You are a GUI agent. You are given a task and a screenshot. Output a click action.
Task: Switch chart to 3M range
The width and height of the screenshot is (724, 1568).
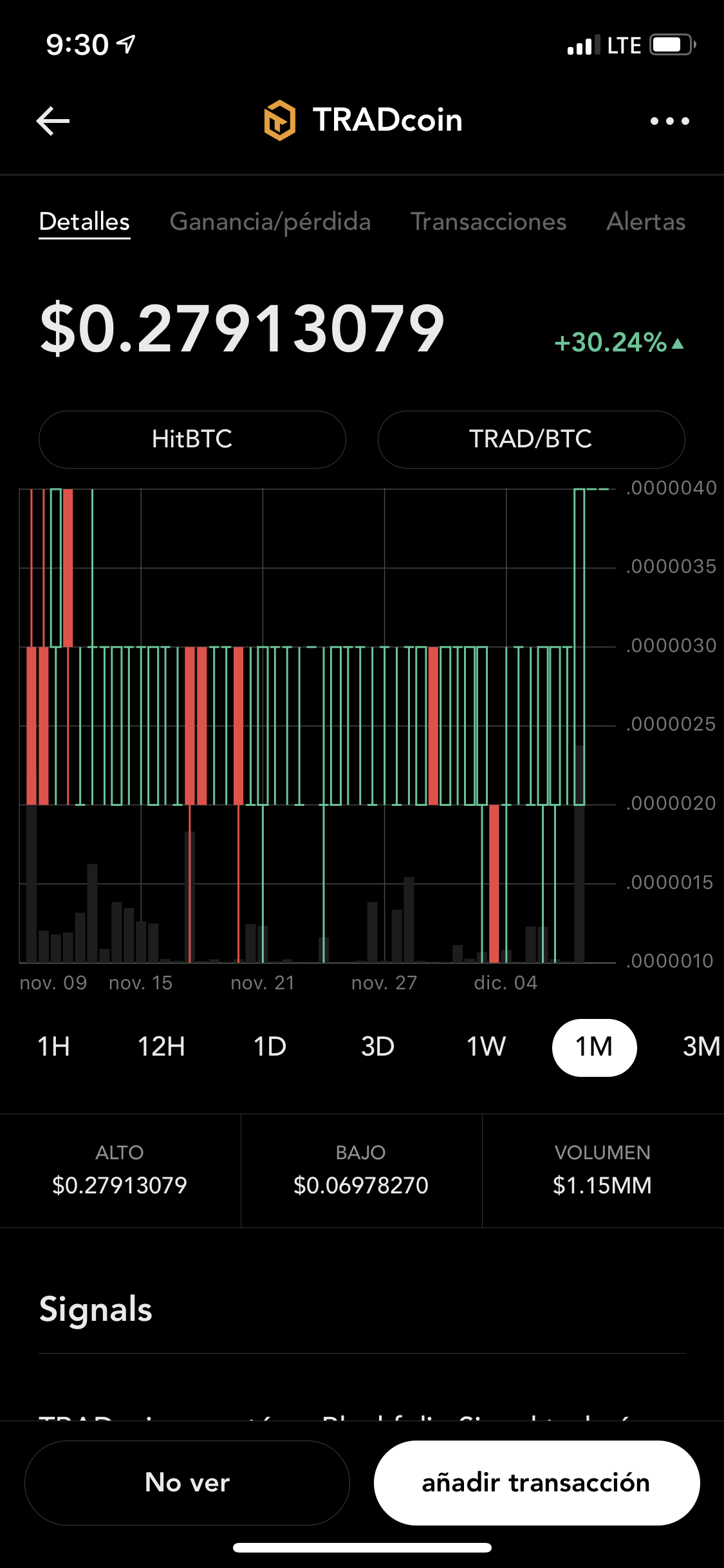[701, 1047]
